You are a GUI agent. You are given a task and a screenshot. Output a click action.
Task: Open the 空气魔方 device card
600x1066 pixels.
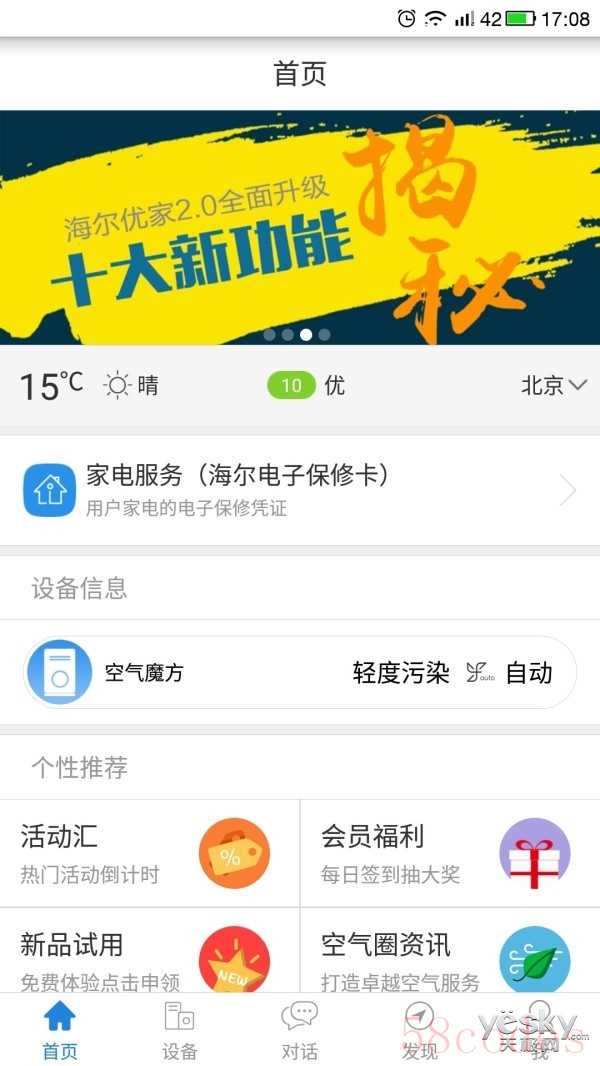pyautogui.click(x=300, y=673)
